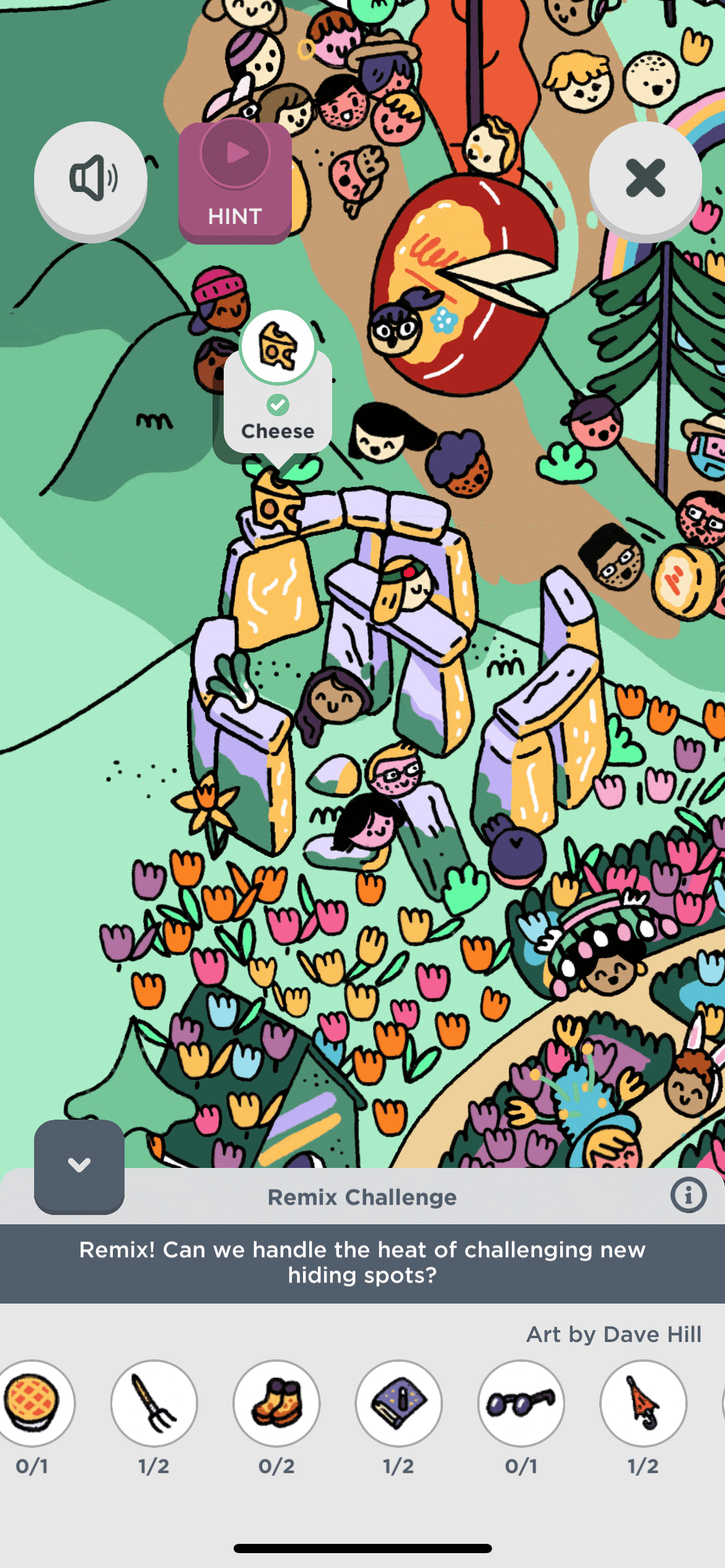Select the umbrella item in the list
The width and height of the screenshot is (725, 1568).
643,1403
